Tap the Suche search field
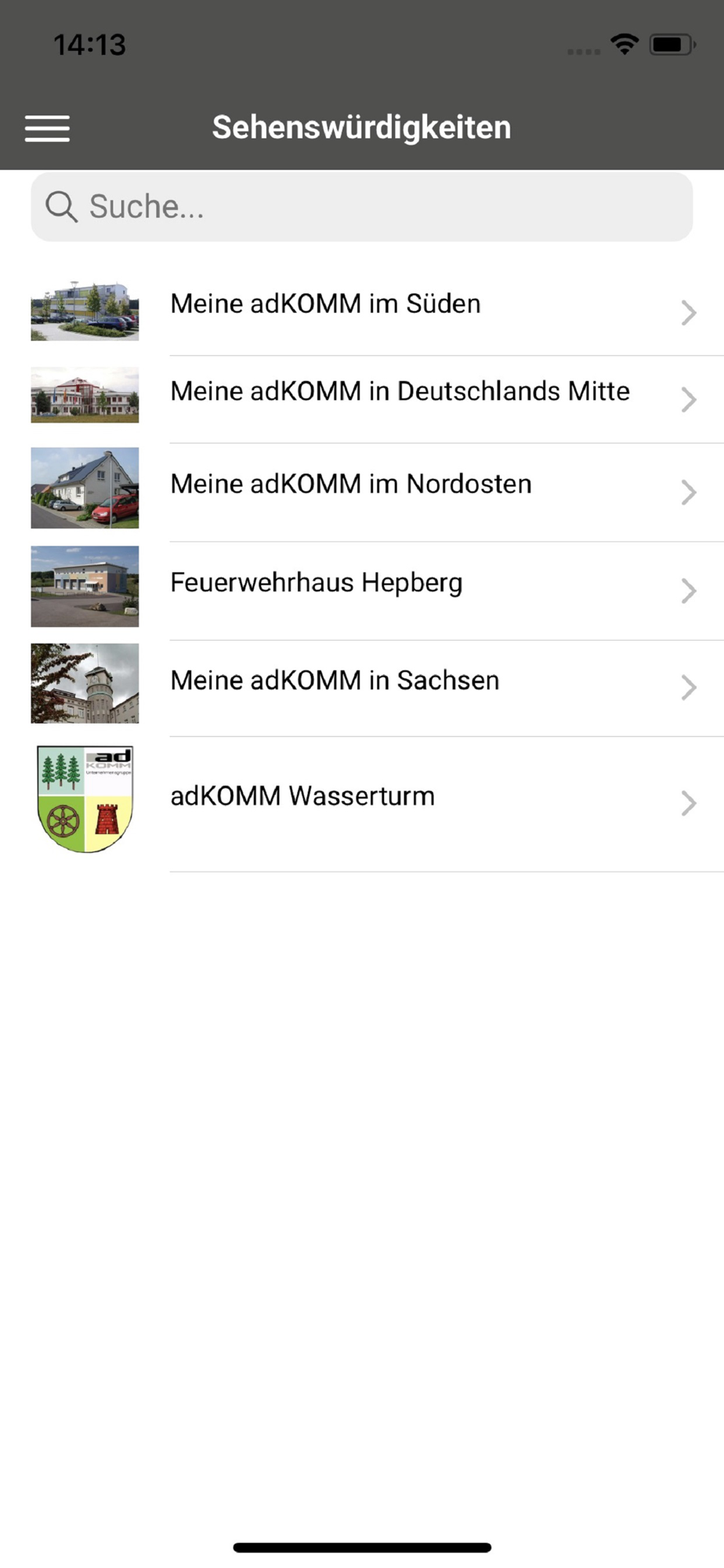This screenshot has width=724, height=1568. click(x=362, y=207)
